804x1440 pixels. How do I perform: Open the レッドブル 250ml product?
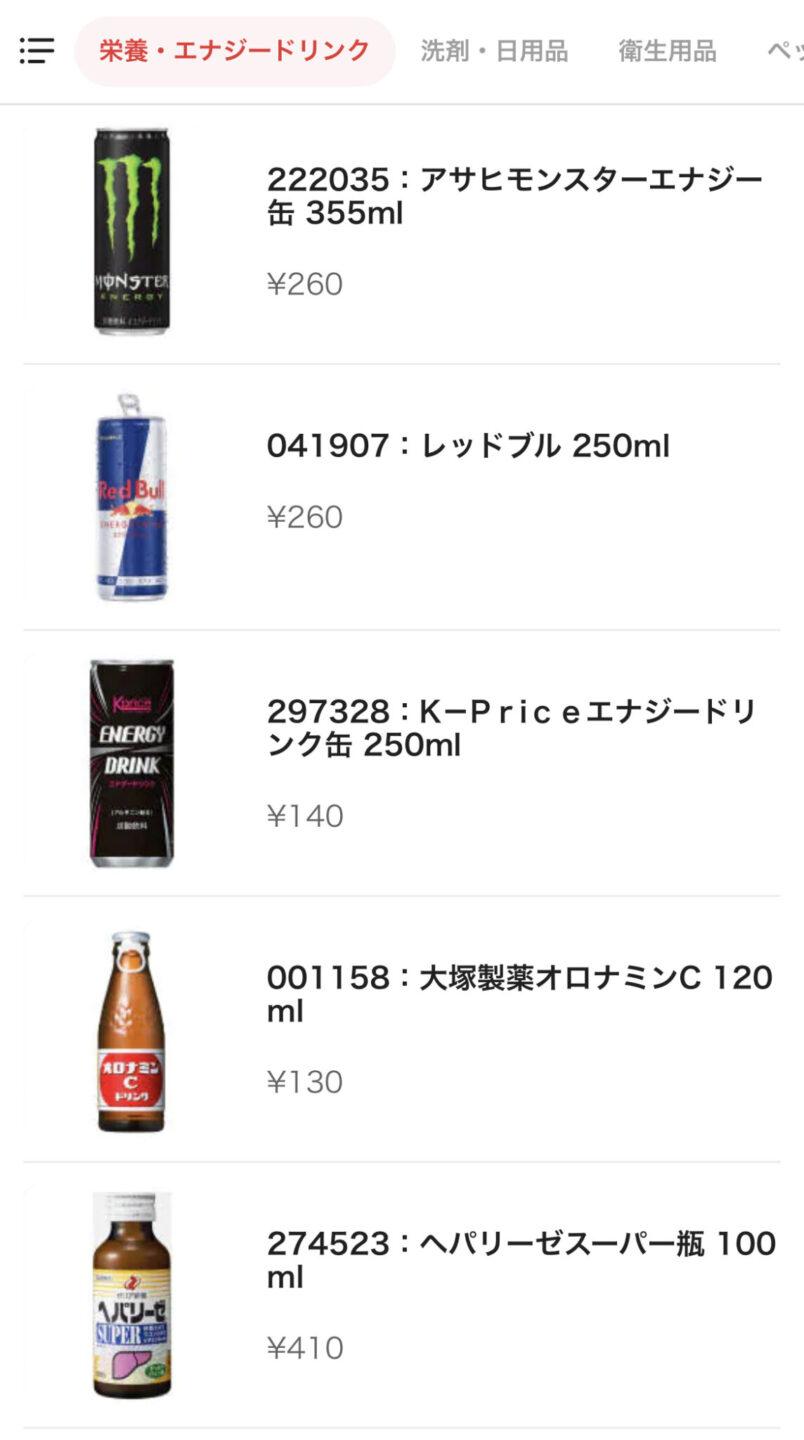coord(402,498)
